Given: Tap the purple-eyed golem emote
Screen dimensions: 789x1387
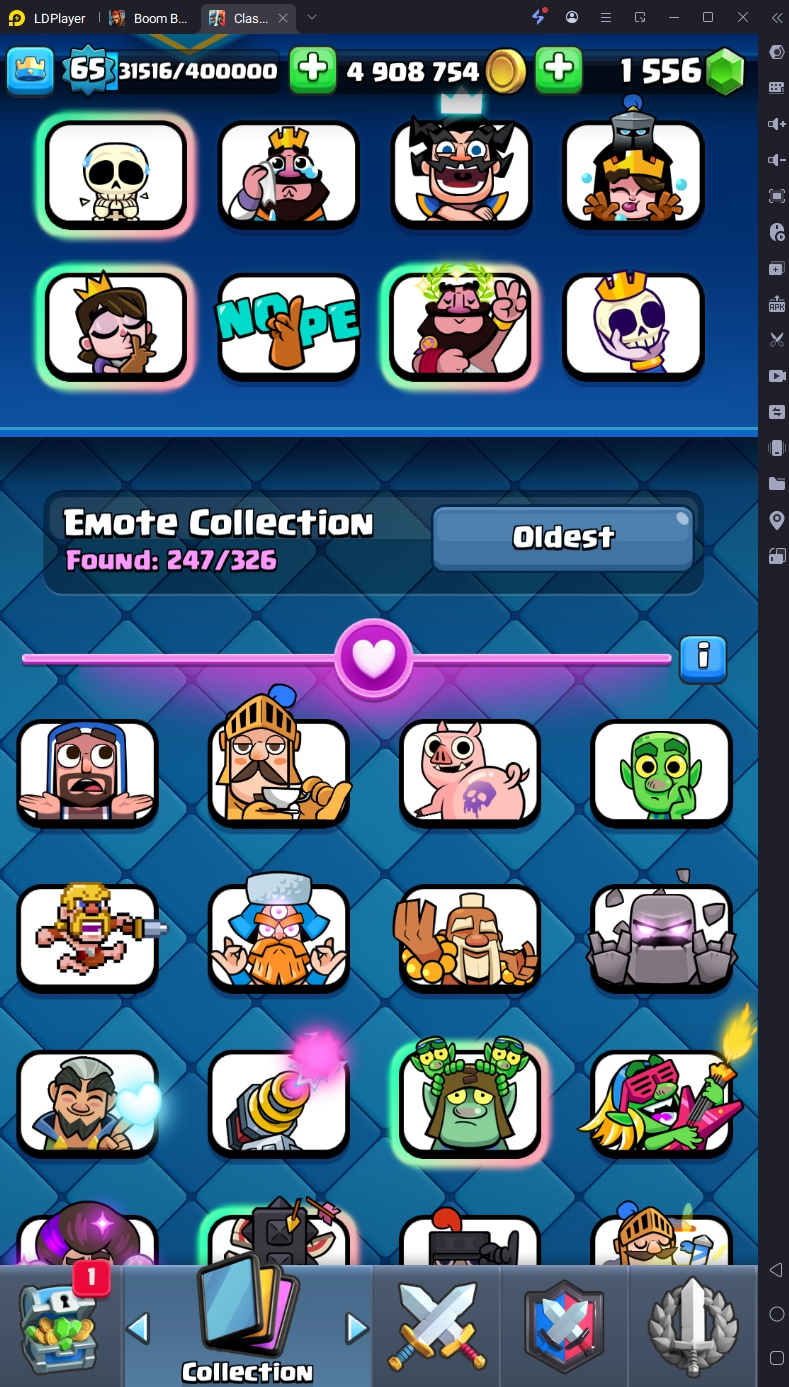Looking at the screenshot, I should (661, 937).
